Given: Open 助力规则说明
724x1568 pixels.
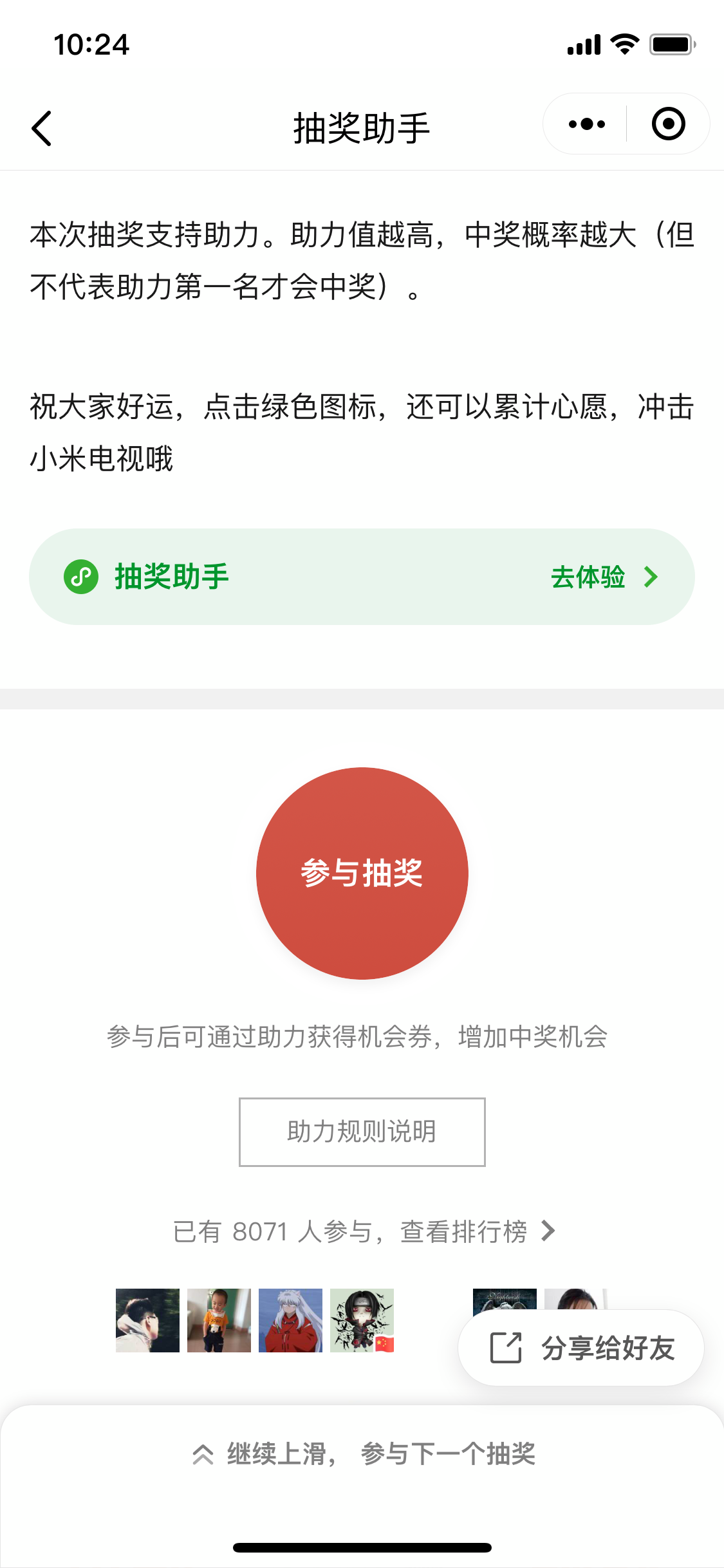Looking at the screenshot, I should click(x=362, y=1132).
